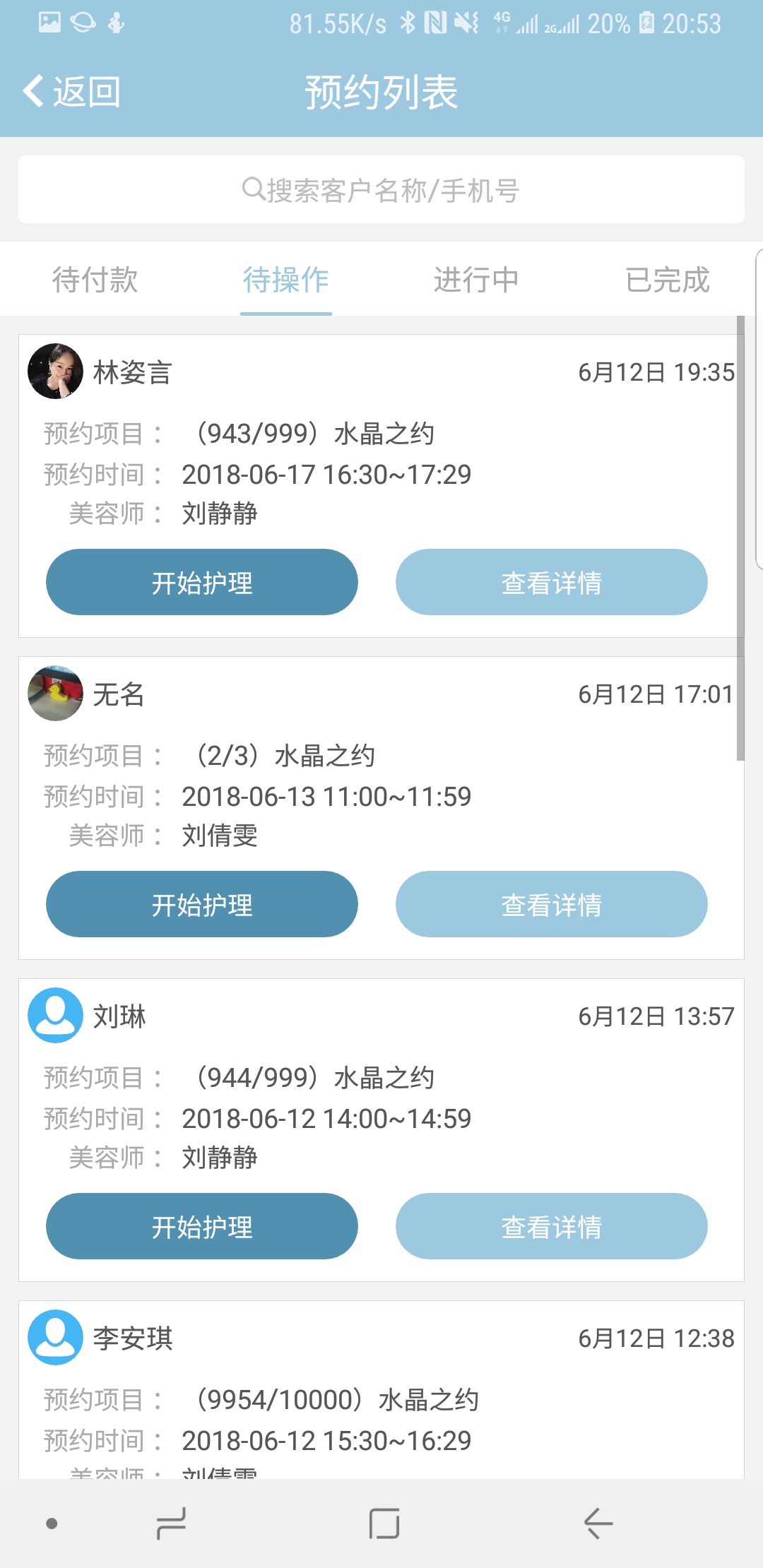This screenshot has width=763, height=1568.
Task: View details (查看详情) for 林姿言's appointment
Action: (x=552, y=582)
